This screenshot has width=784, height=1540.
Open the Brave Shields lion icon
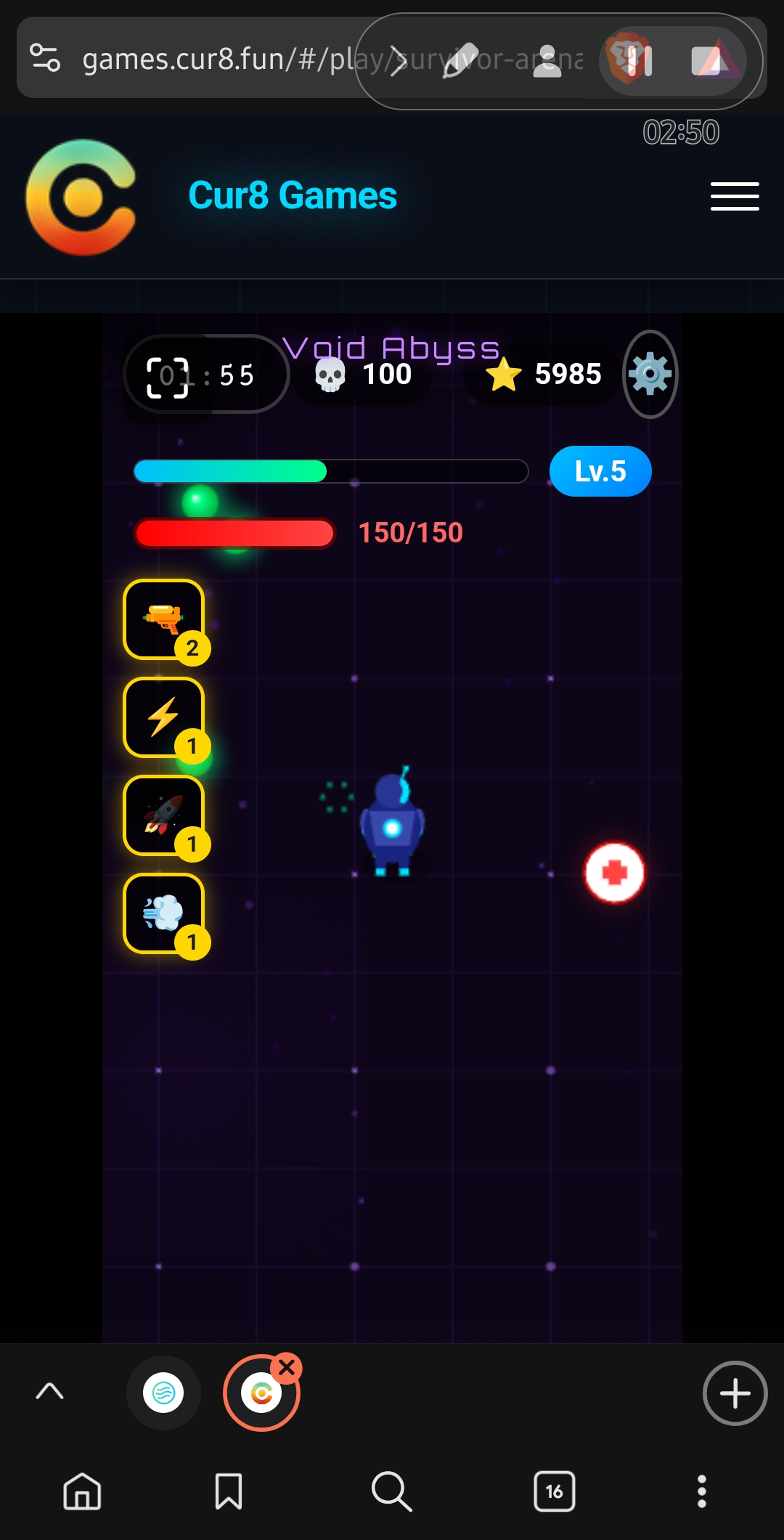point(626,58)
